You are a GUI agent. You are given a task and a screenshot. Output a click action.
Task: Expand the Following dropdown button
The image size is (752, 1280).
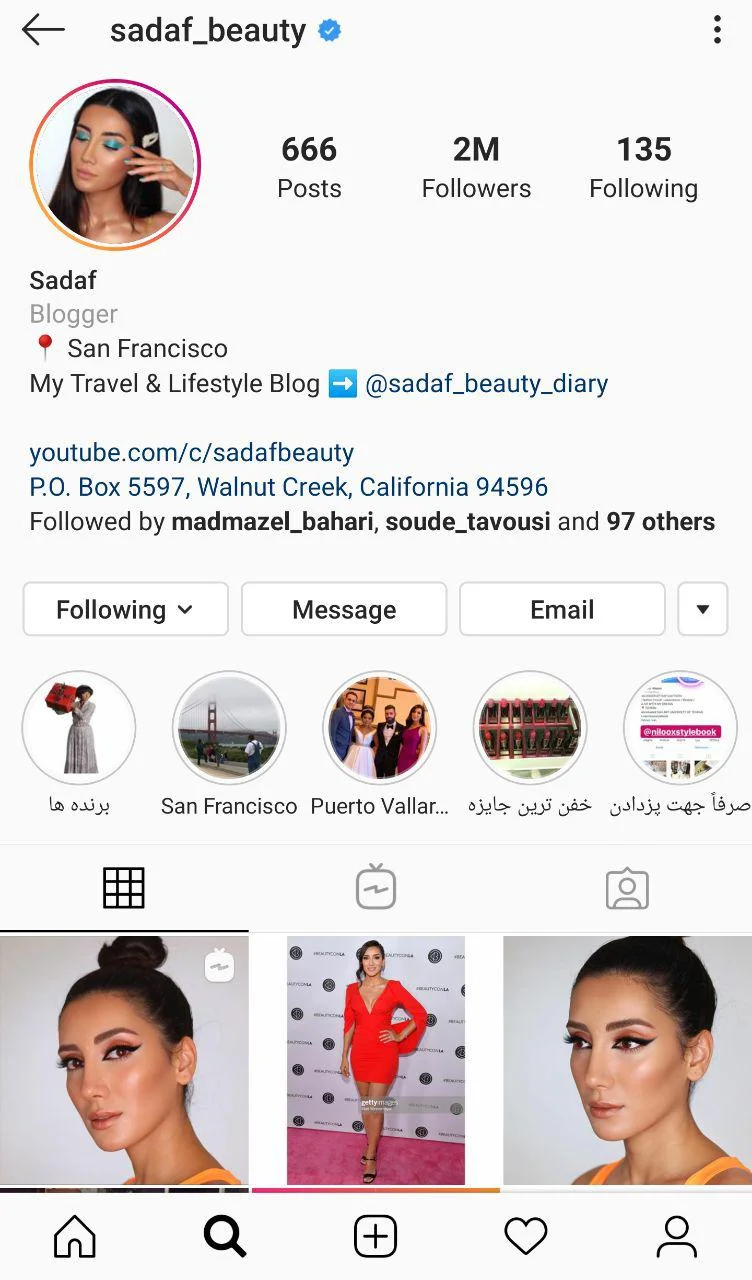pyautogui.click(x=125, y=609)
